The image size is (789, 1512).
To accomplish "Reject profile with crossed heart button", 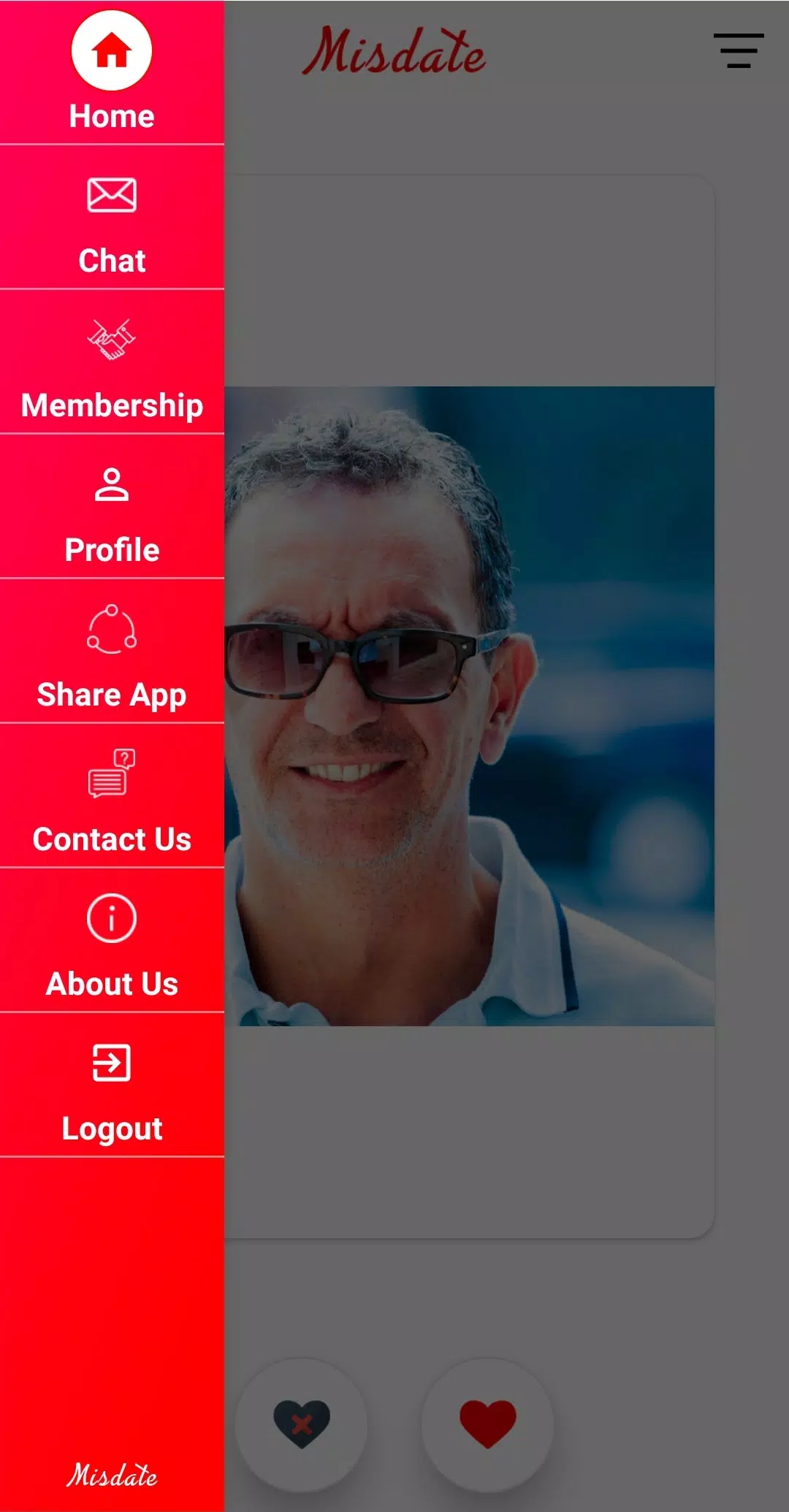I will [x=302, y=1423].
